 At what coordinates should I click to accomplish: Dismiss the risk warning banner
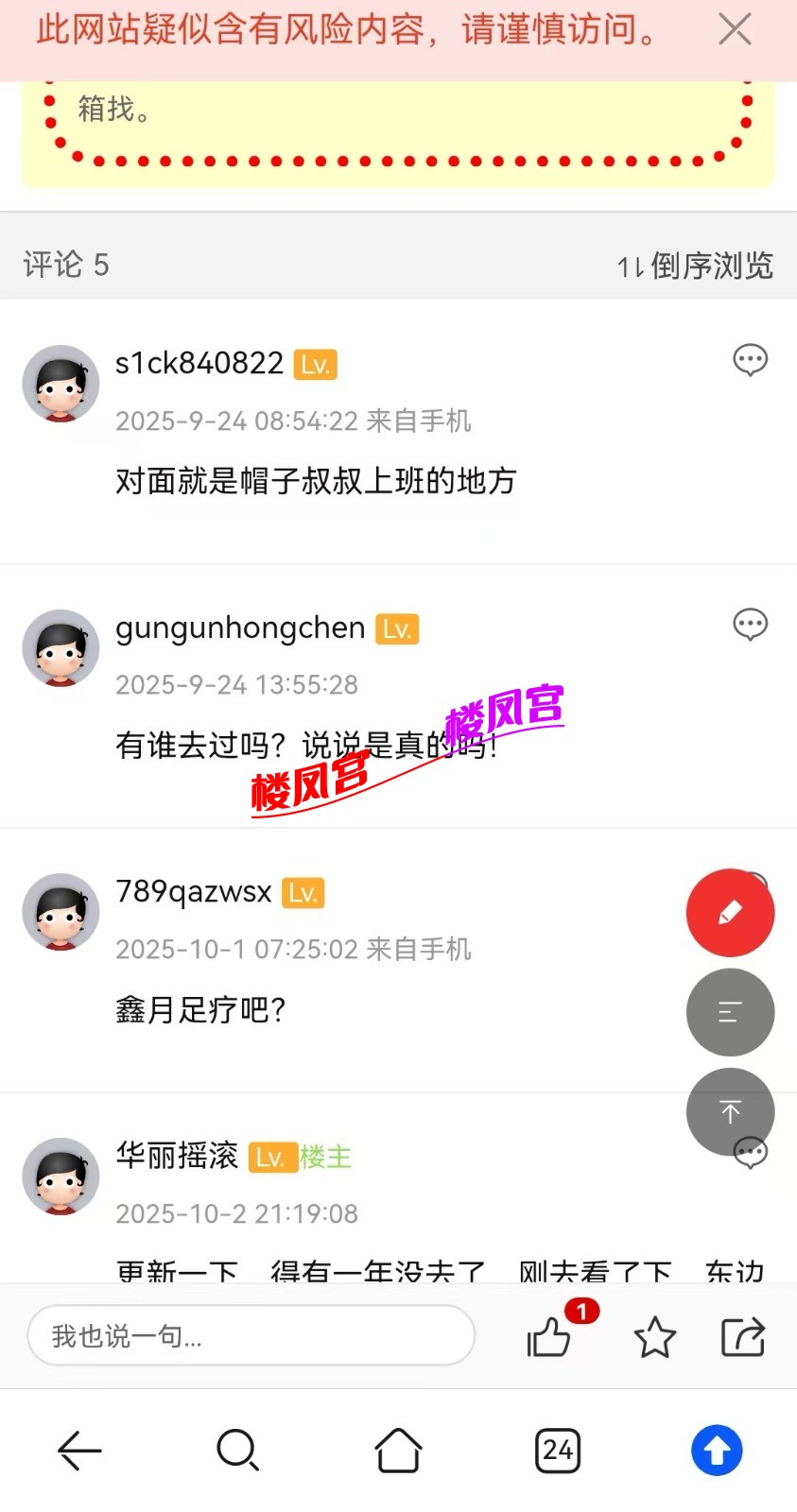point(734,29)
